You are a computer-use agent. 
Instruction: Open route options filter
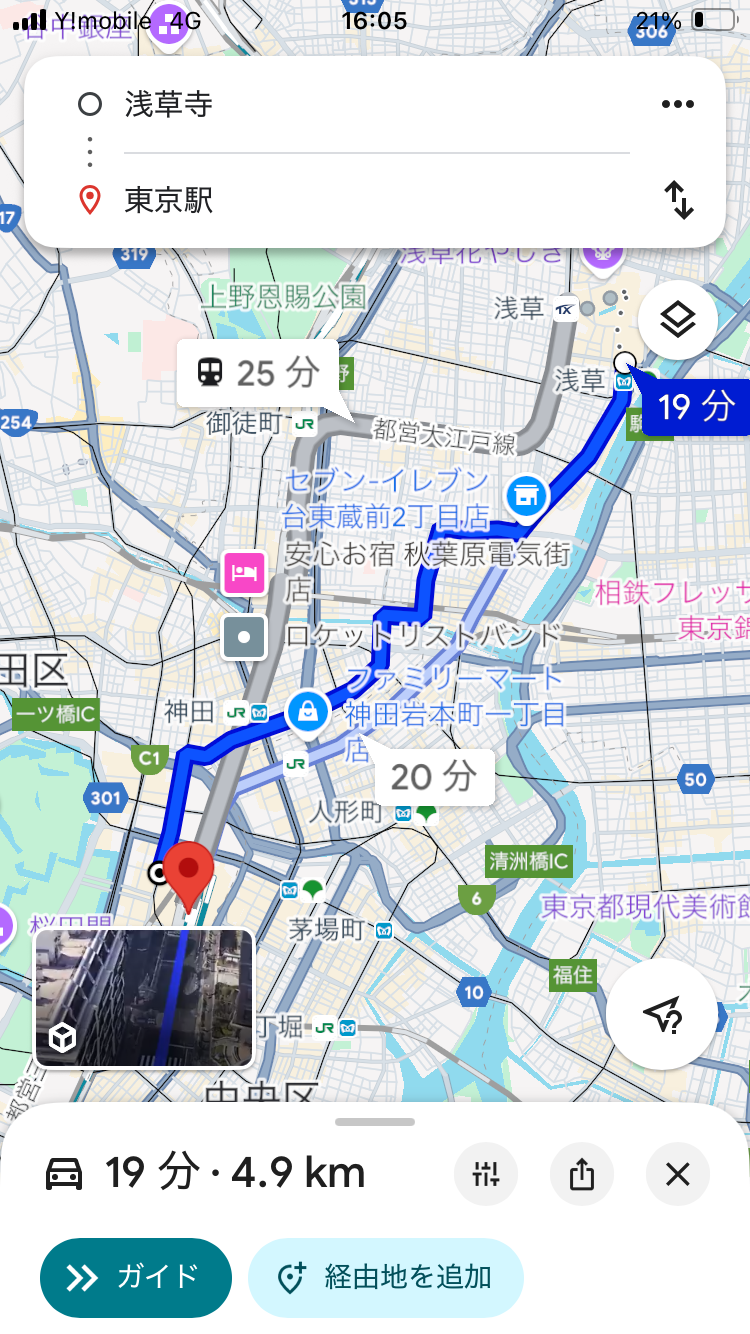(x=486, y=1174)
